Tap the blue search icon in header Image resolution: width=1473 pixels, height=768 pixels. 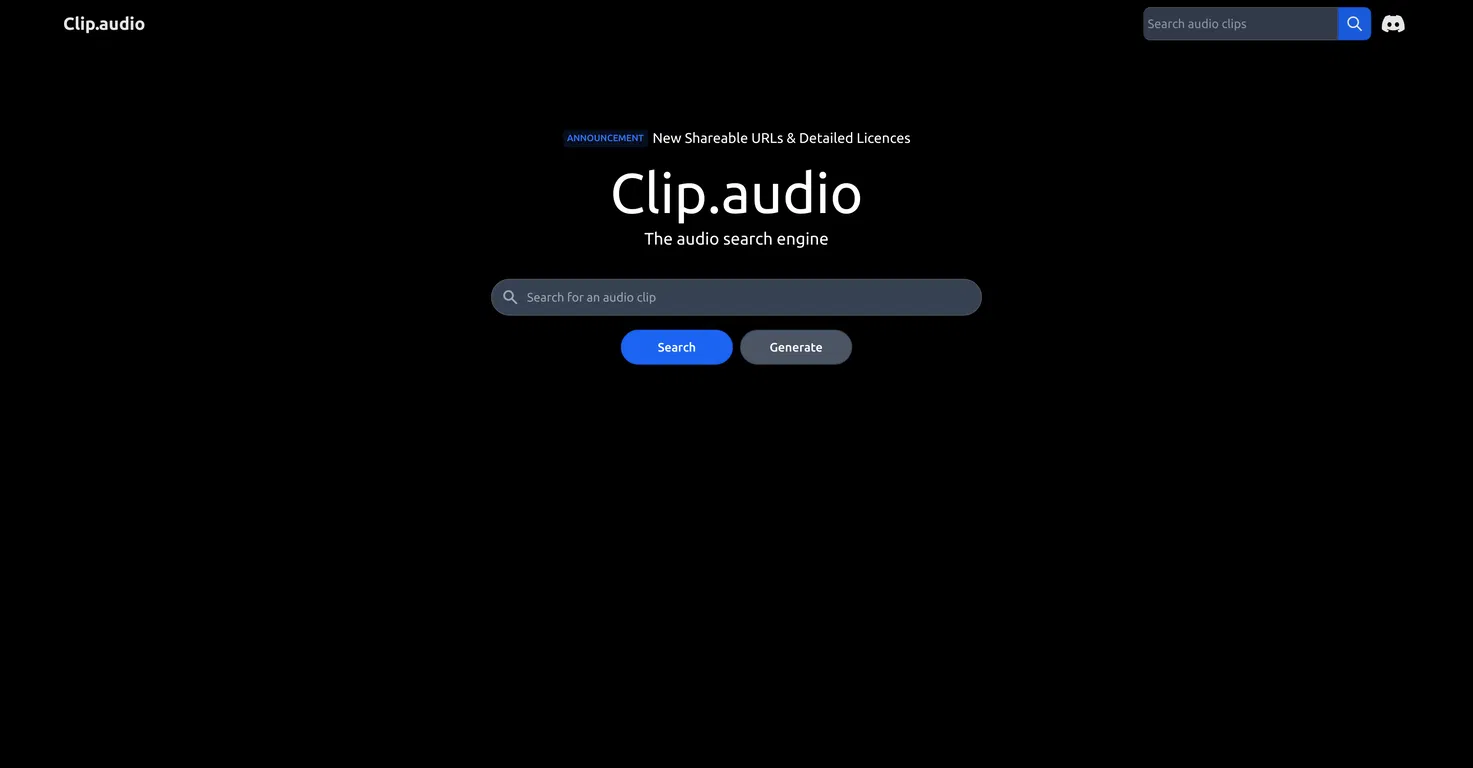(1354, 24)
